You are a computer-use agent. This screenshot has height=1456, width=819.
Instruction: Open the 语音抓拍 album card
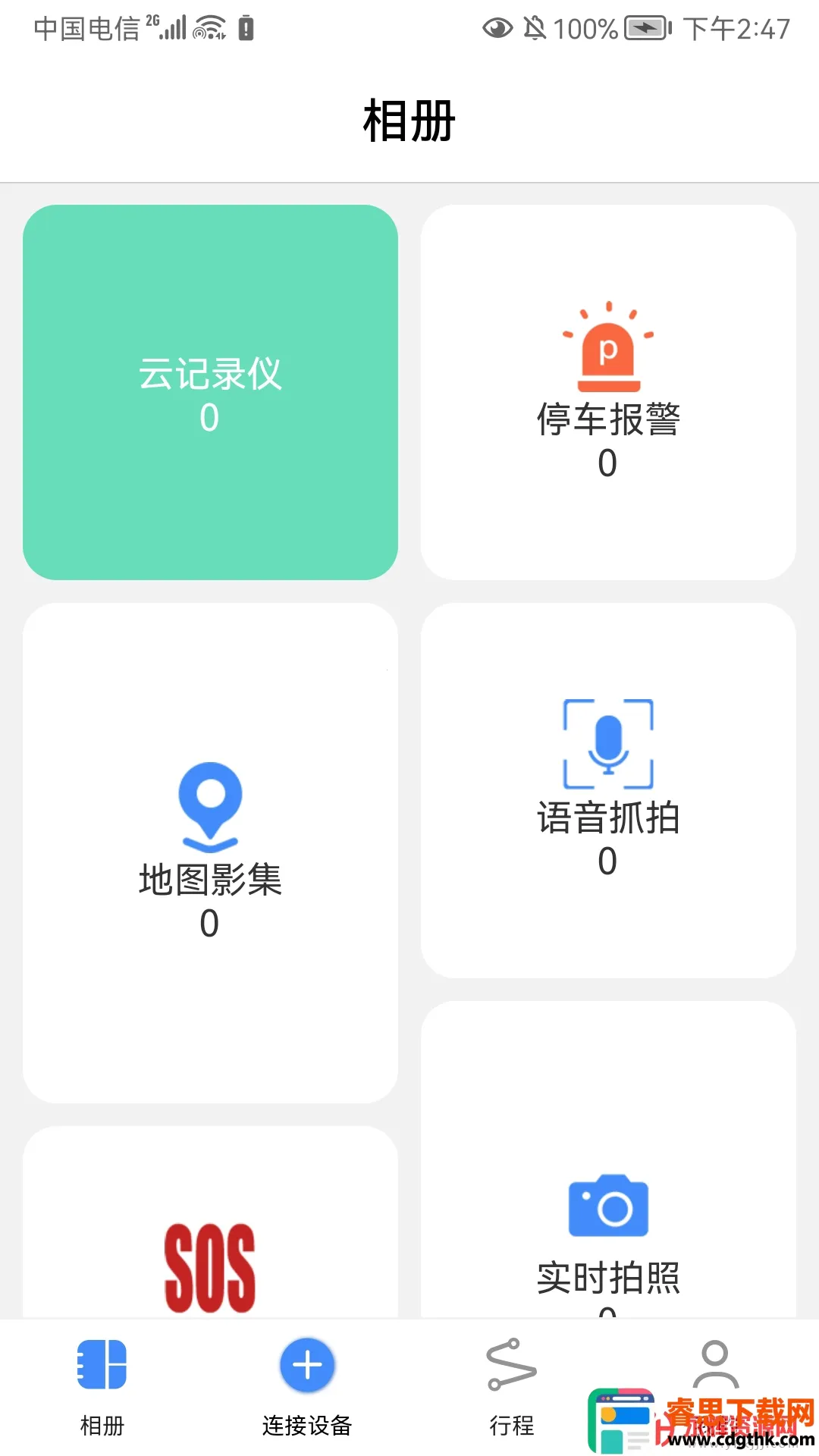point(608,790)
